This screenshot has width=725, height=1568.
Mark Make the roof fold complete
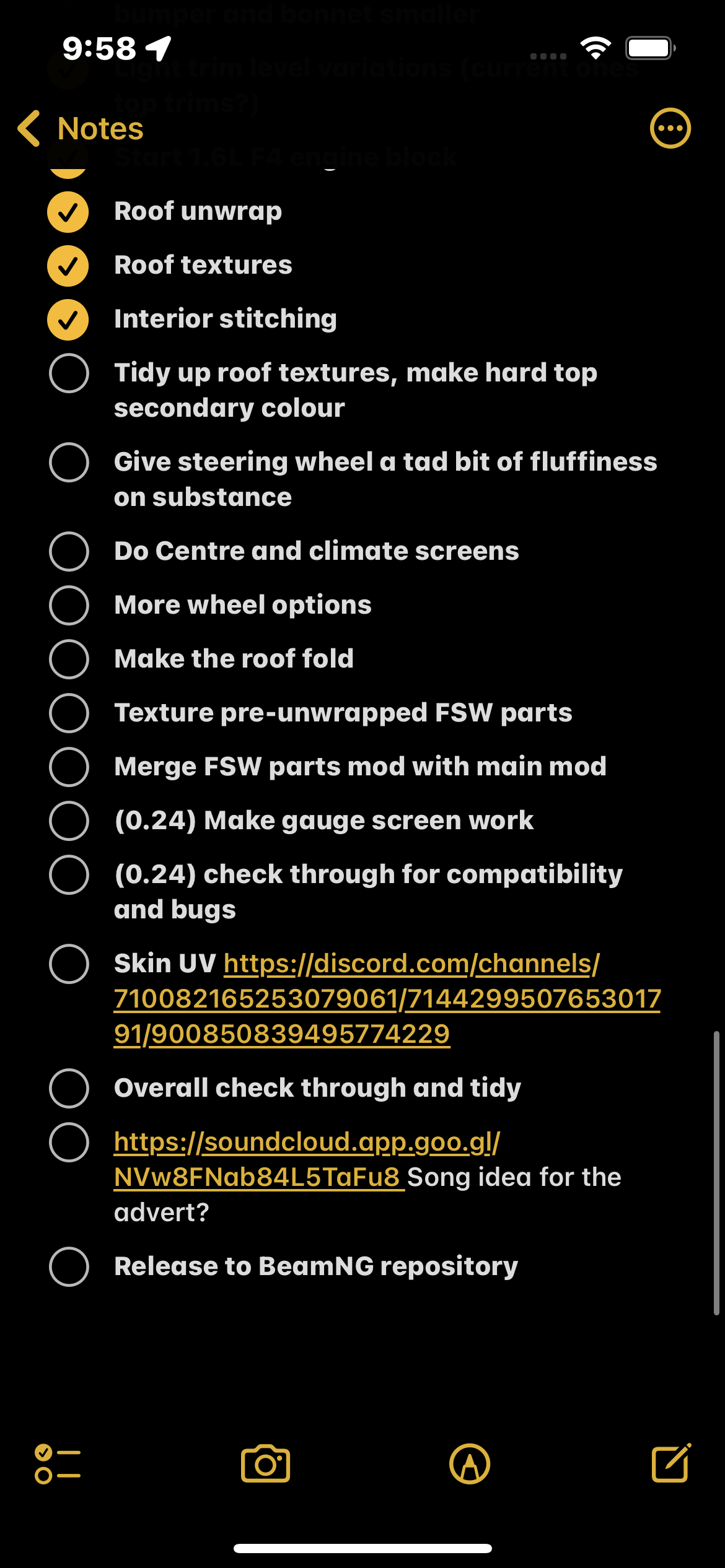point(68,659)
